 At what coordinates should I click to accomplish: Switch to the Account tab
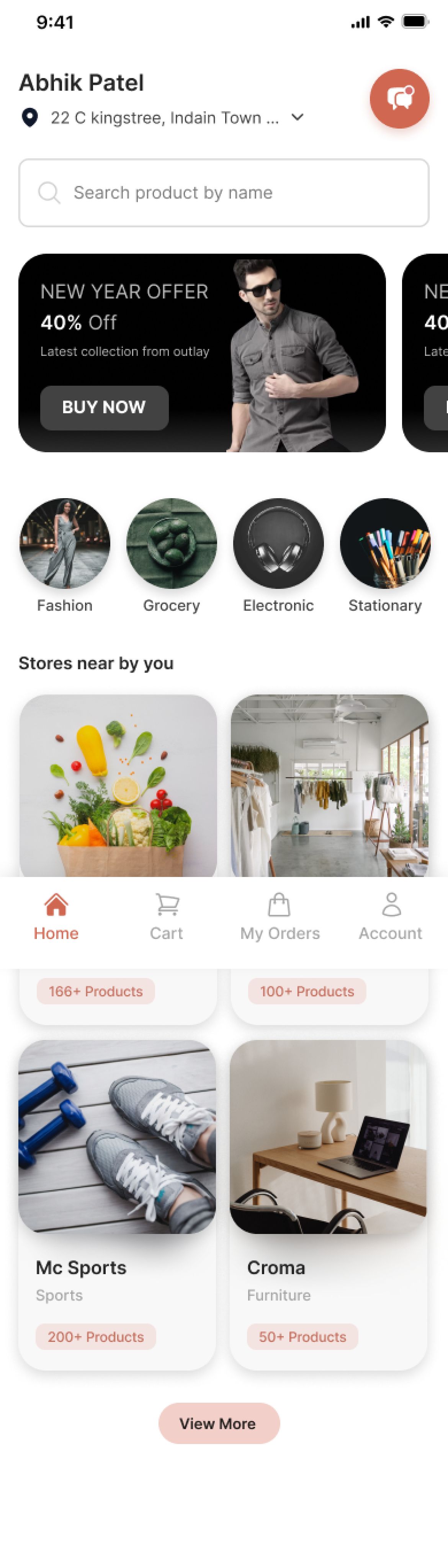coord(390,917)
